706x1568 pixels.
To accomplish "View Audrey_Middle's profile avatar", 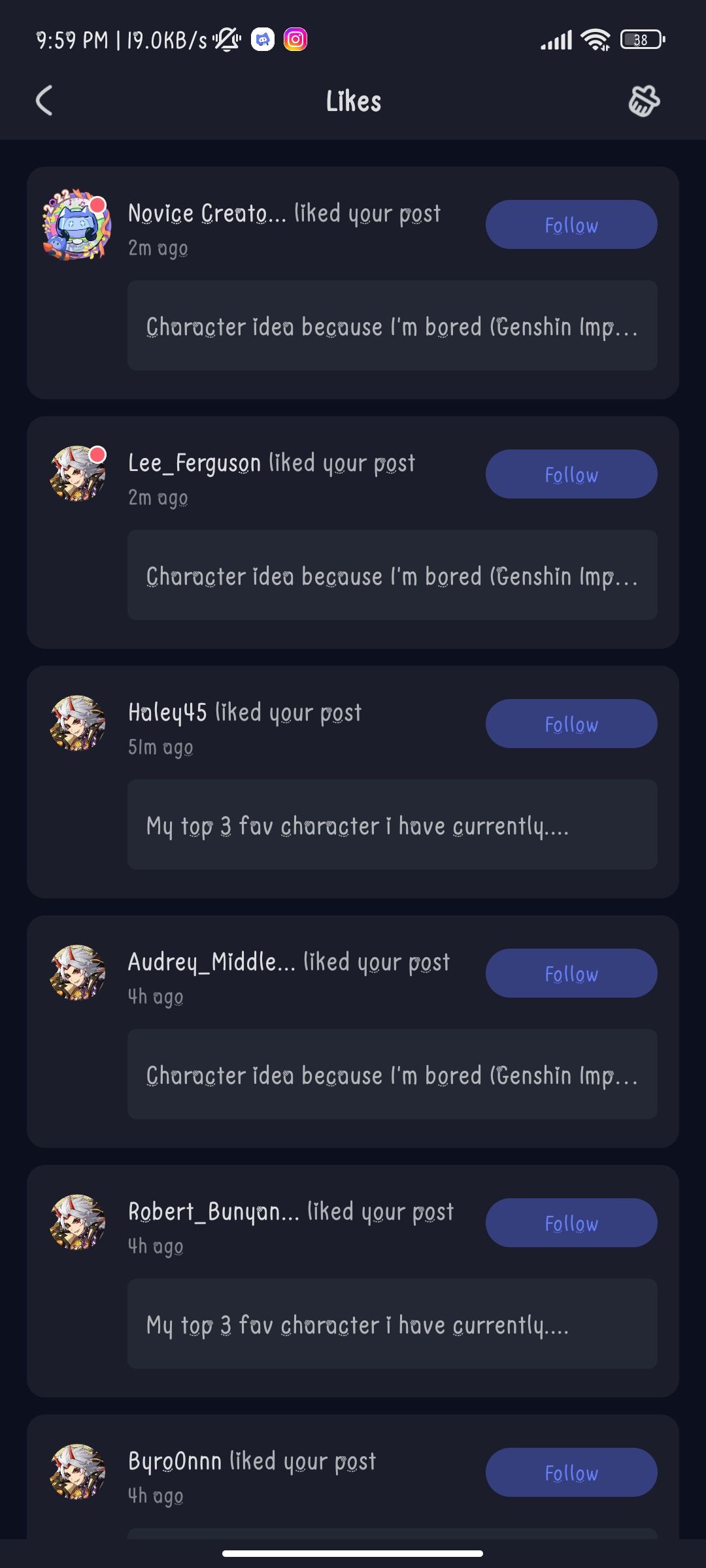I will click(x=77, y=973).
